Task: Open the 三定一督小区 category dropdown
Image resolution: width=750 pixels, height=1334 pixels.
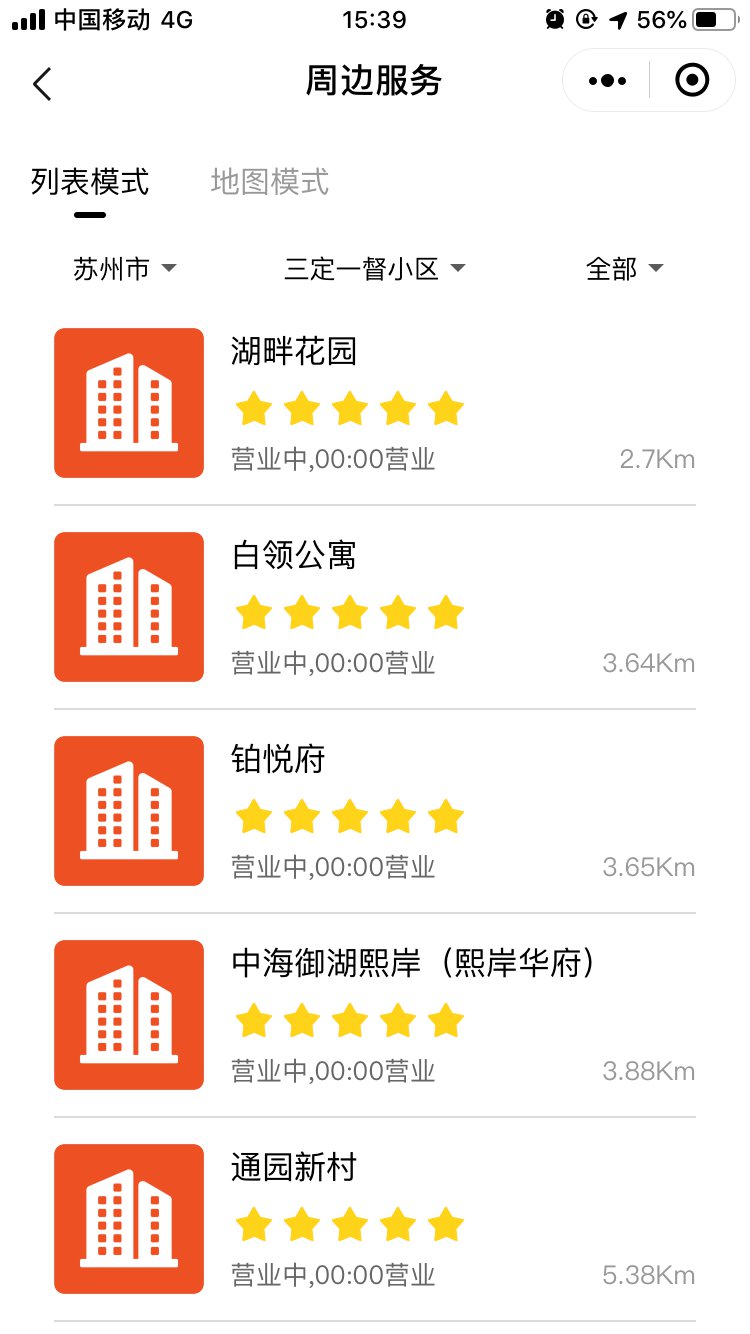Action: [x=375, y=269]
